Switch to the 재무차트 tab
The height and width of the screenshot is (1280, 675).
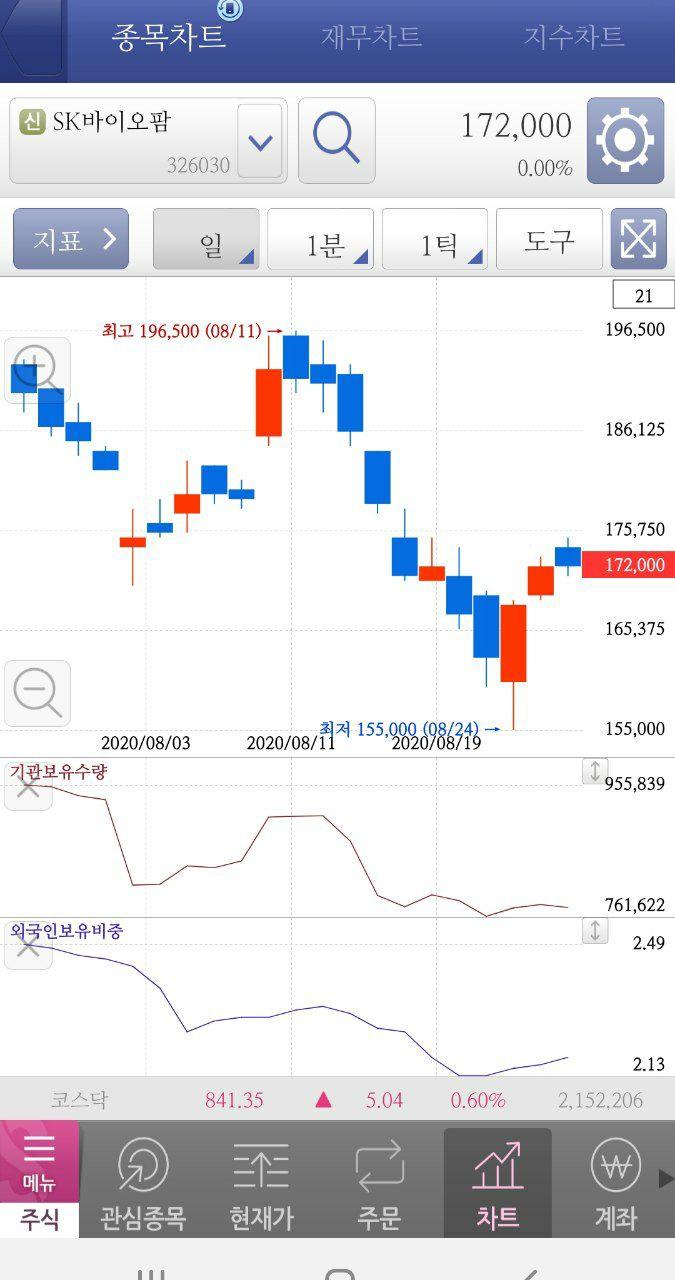click(371, 37)
